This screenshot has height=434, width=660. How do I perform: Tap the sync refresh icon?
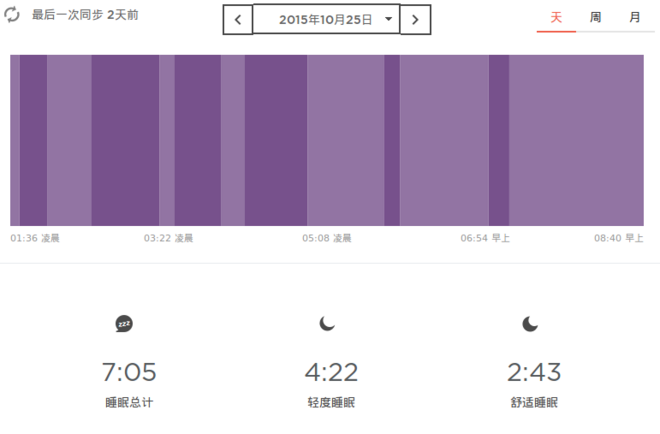13,16
